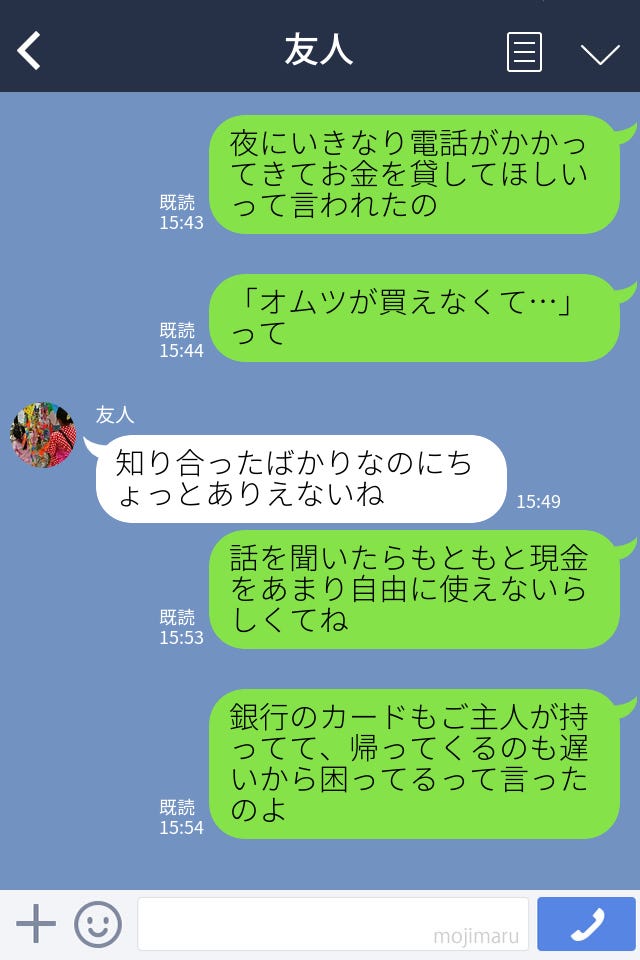Open the emoji sticker picker
This screenshot has height=960, width=640.
click(x=98, y=924)
